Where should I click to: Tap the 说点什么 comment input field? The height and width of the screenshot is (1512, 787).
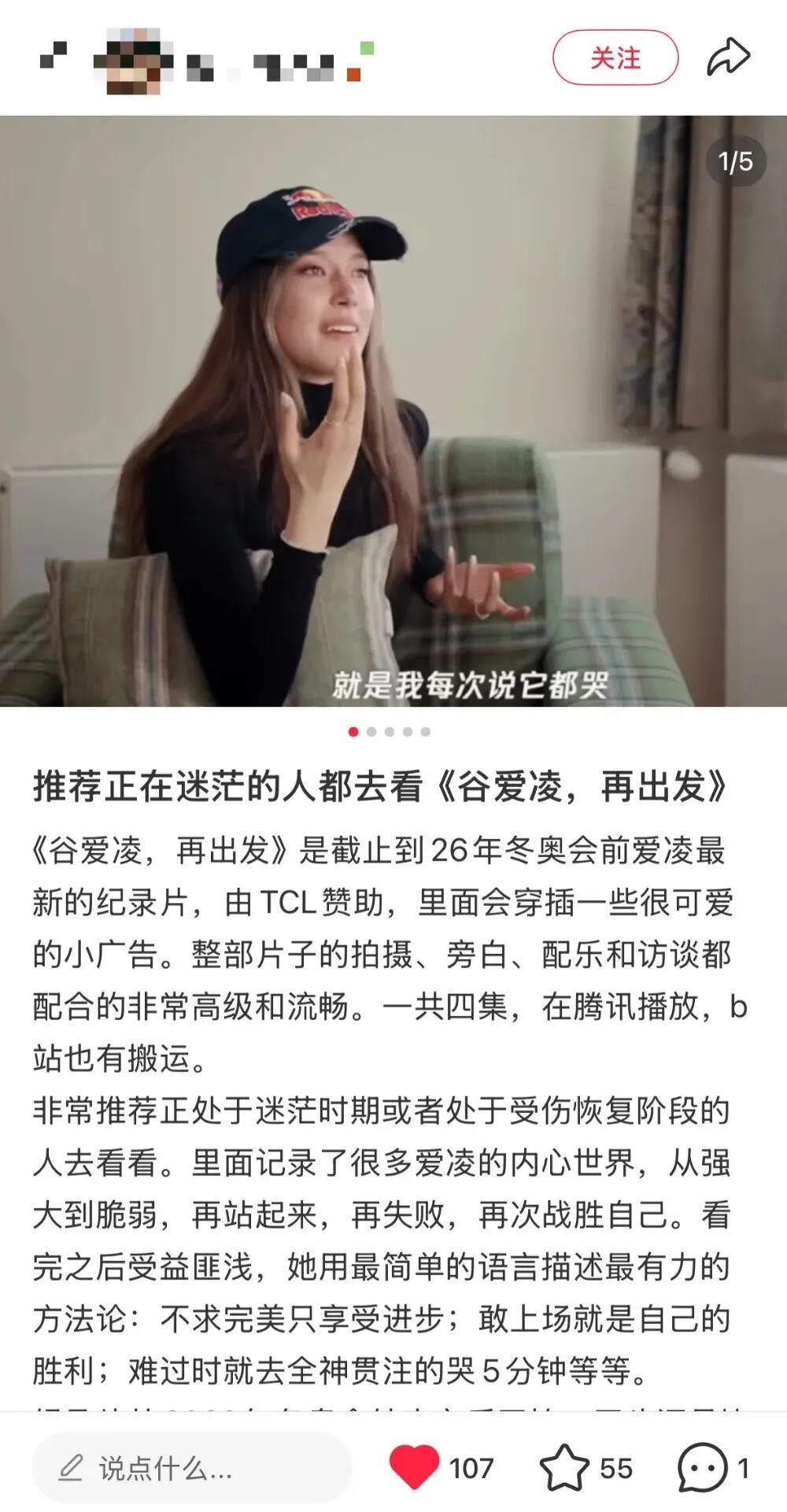pyautogui.click(x=191, y=1468)
